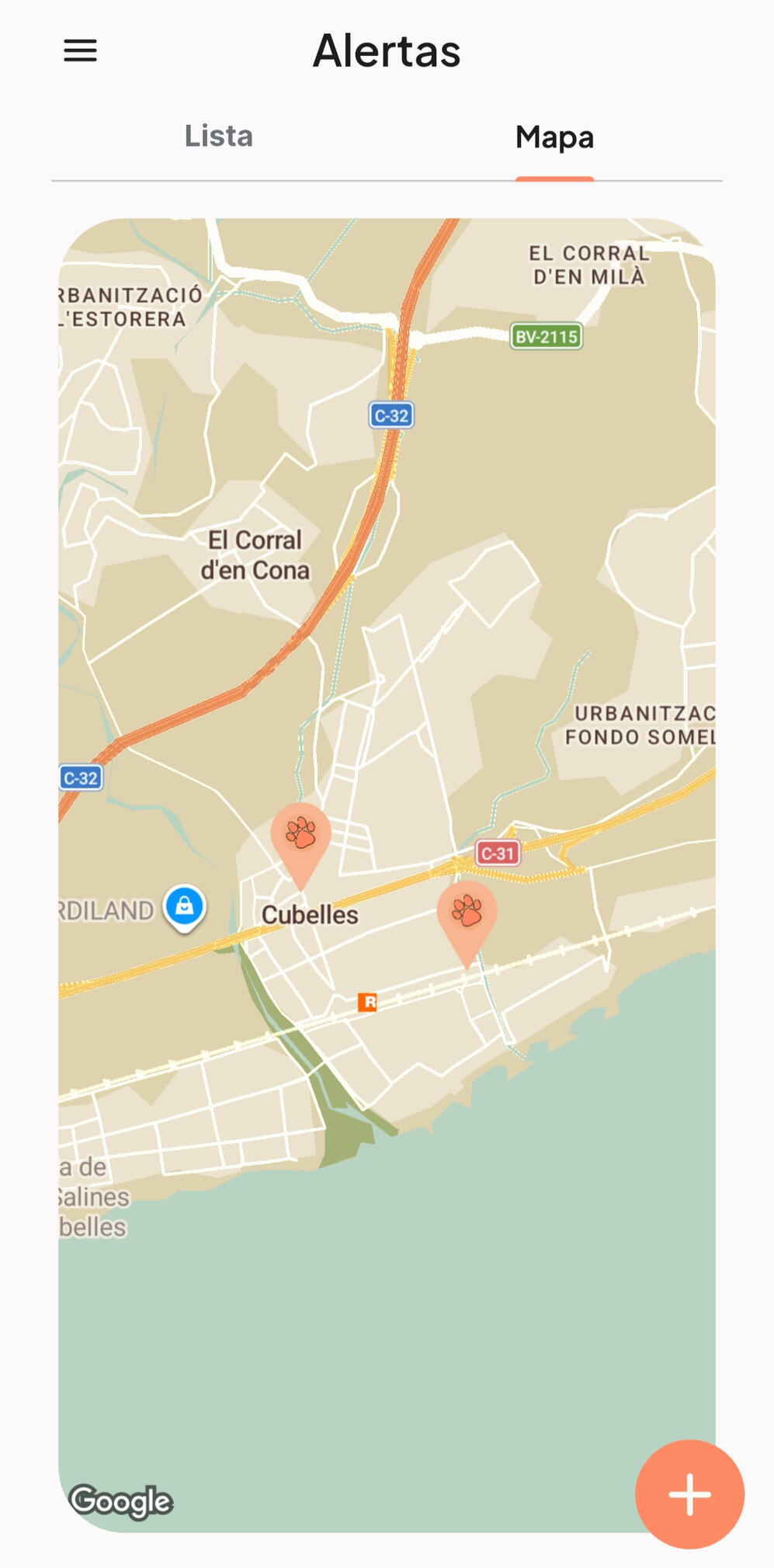Select the Mapa tab
Image resolution: width=774 pixels, height=1568 pixels.
[554, 137]
